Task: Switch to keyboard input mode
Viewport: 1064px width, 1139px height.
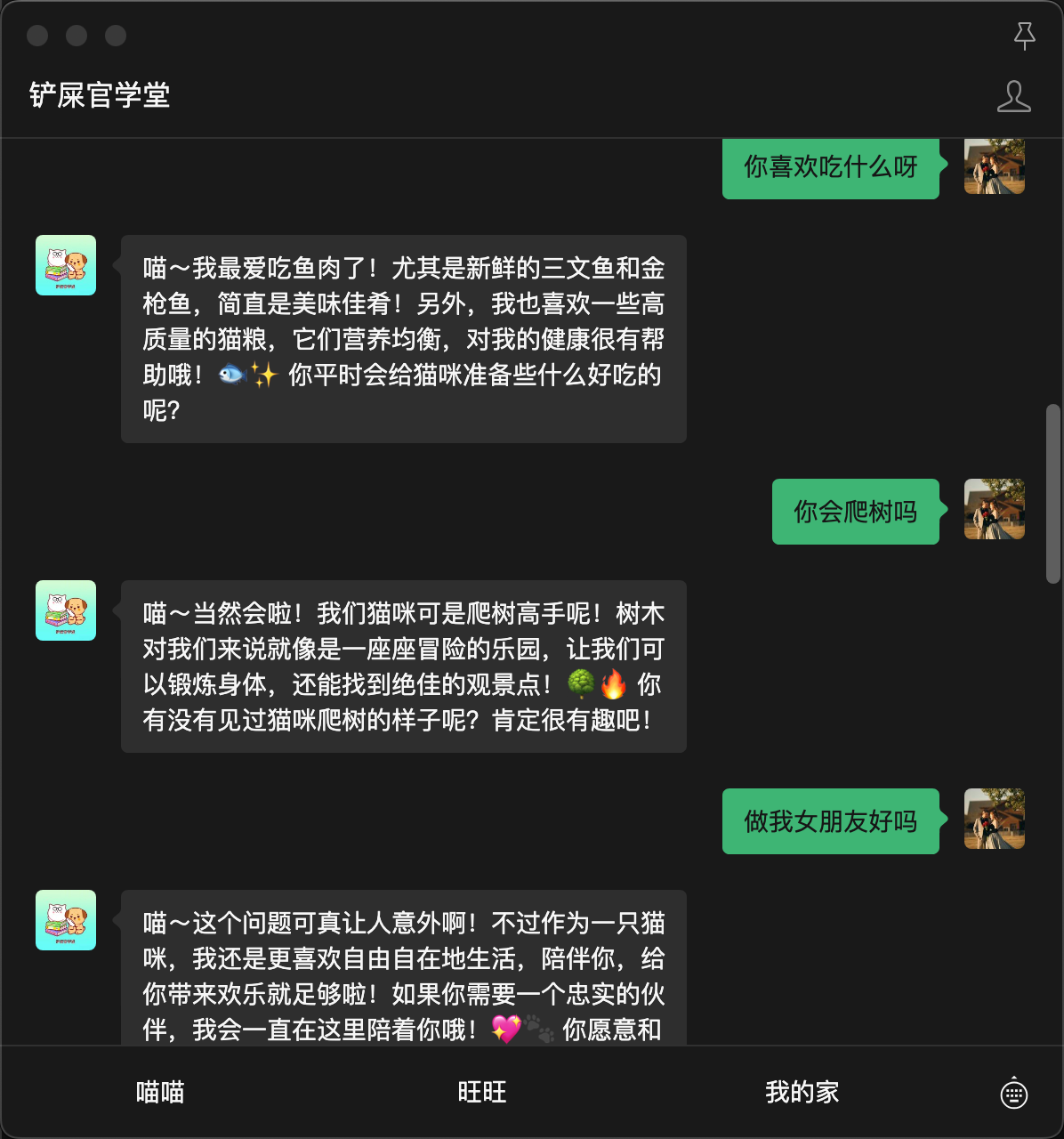Action: click(1014, 1093)
